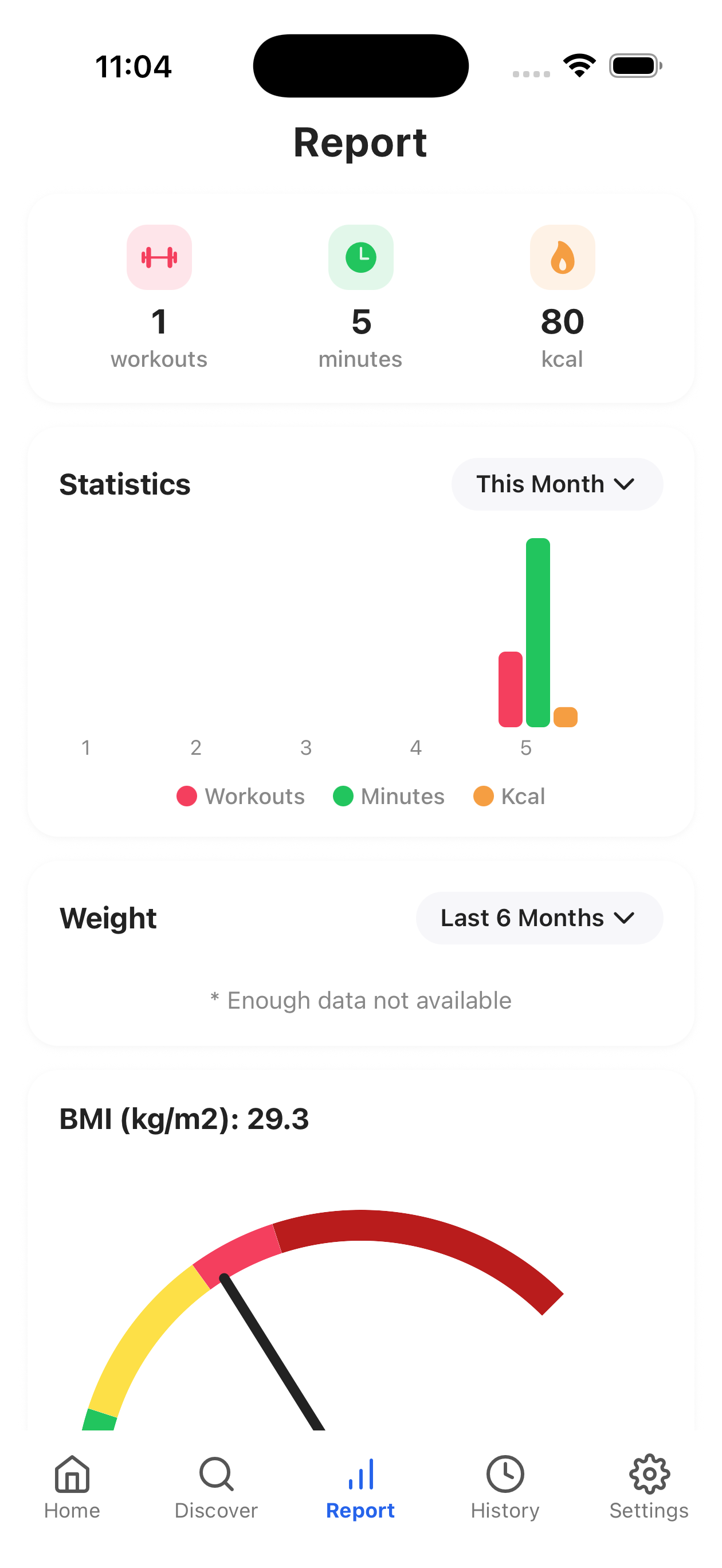Click the Statistics section heading

coord(125,484)
